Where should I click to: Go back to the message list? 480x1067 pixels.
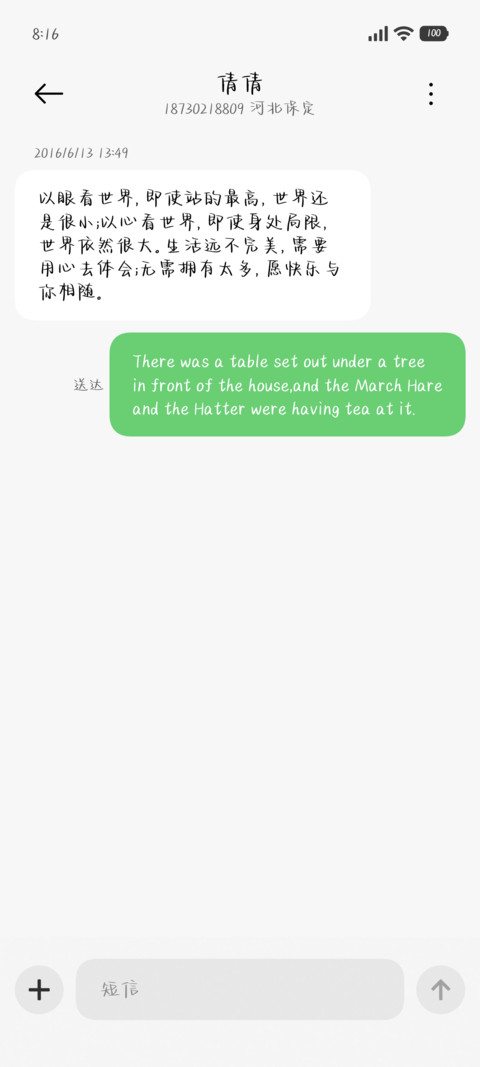[48, 94]
